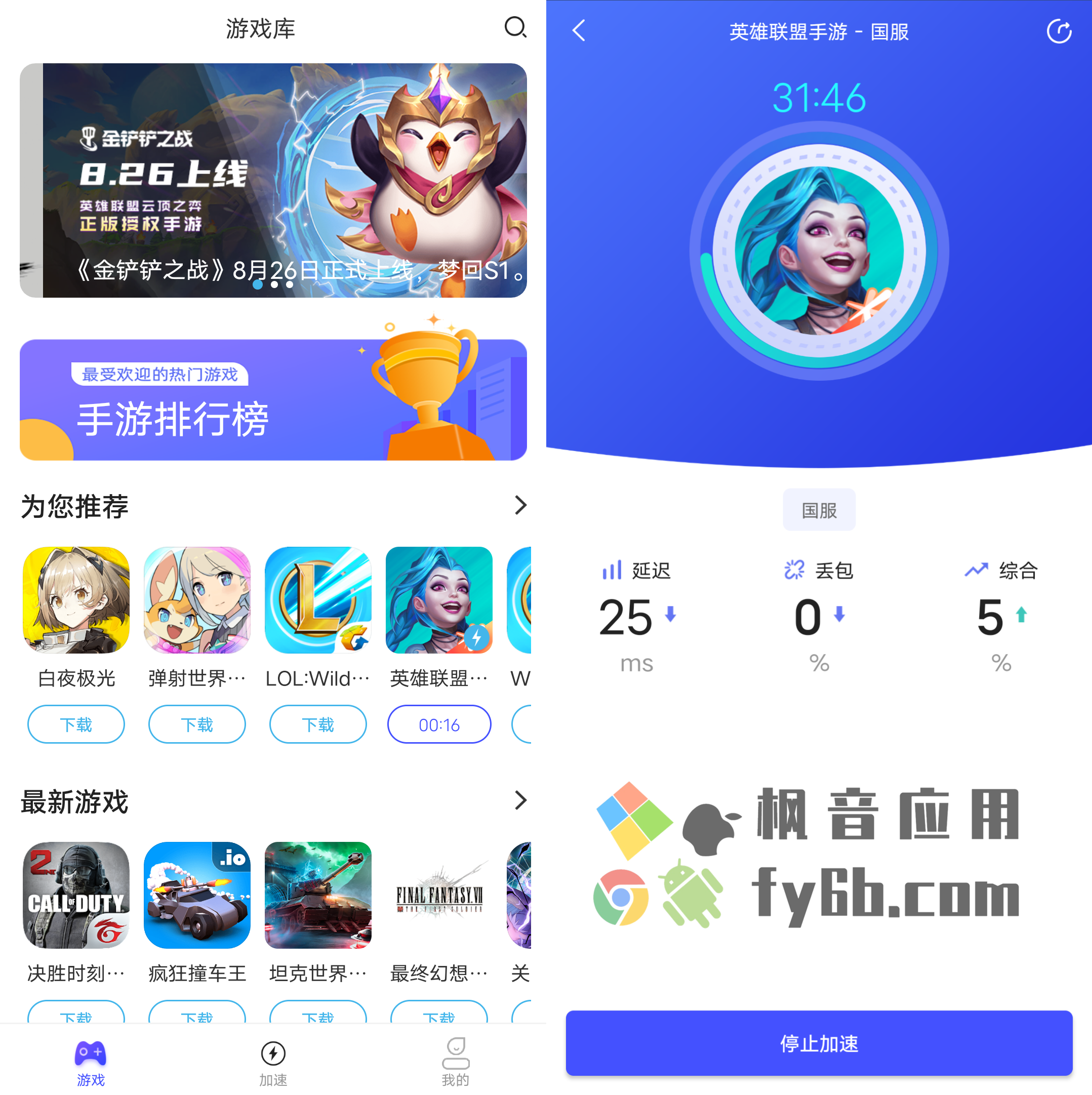Image resolution: width=1092 pixels, height=1095 pixels.
Task: Expand the 最新游戏 section
Action: pyautogui.click(x=519, y=800)
